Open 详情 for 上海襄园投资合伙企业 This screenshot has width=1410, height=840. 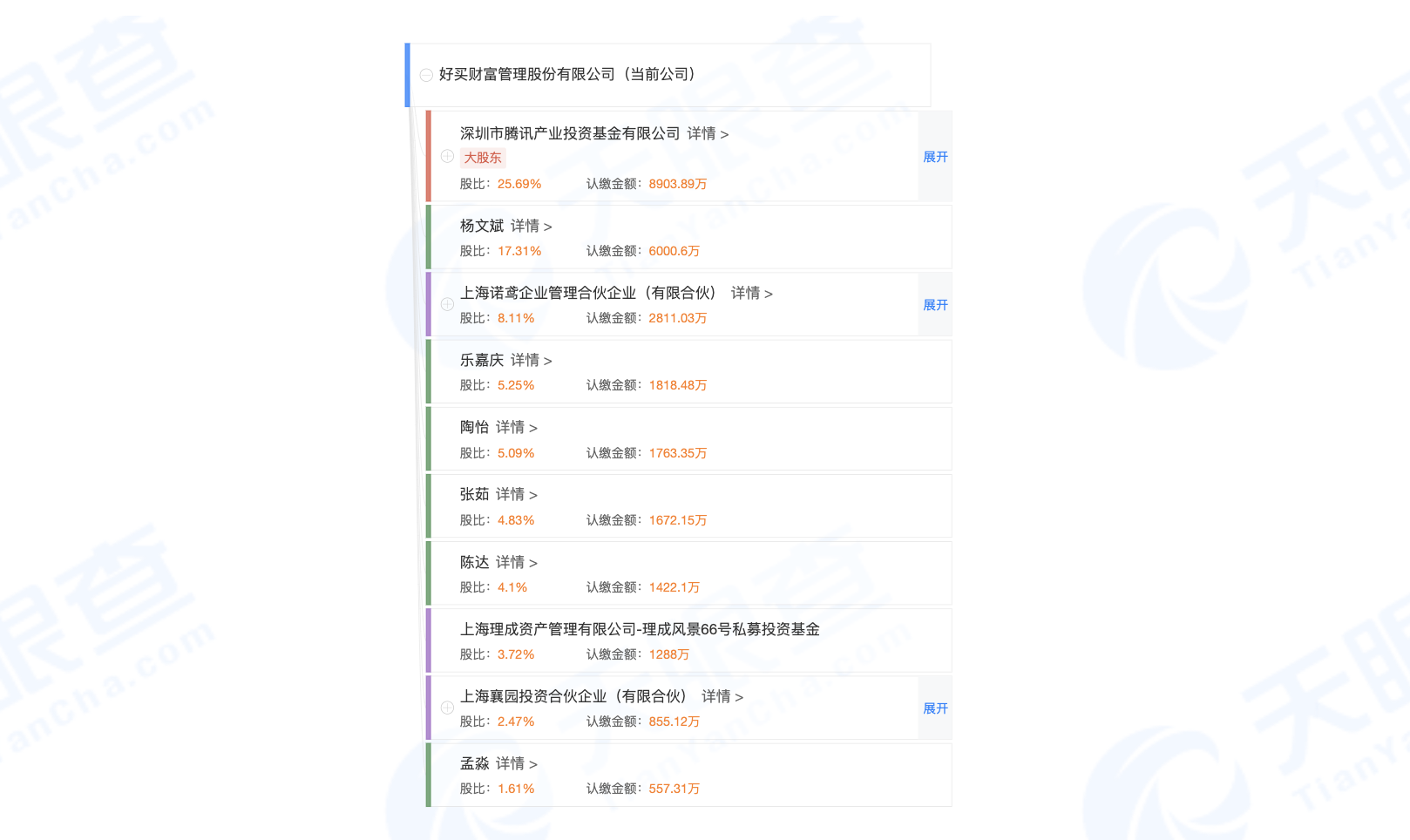(x=722, y=696)
